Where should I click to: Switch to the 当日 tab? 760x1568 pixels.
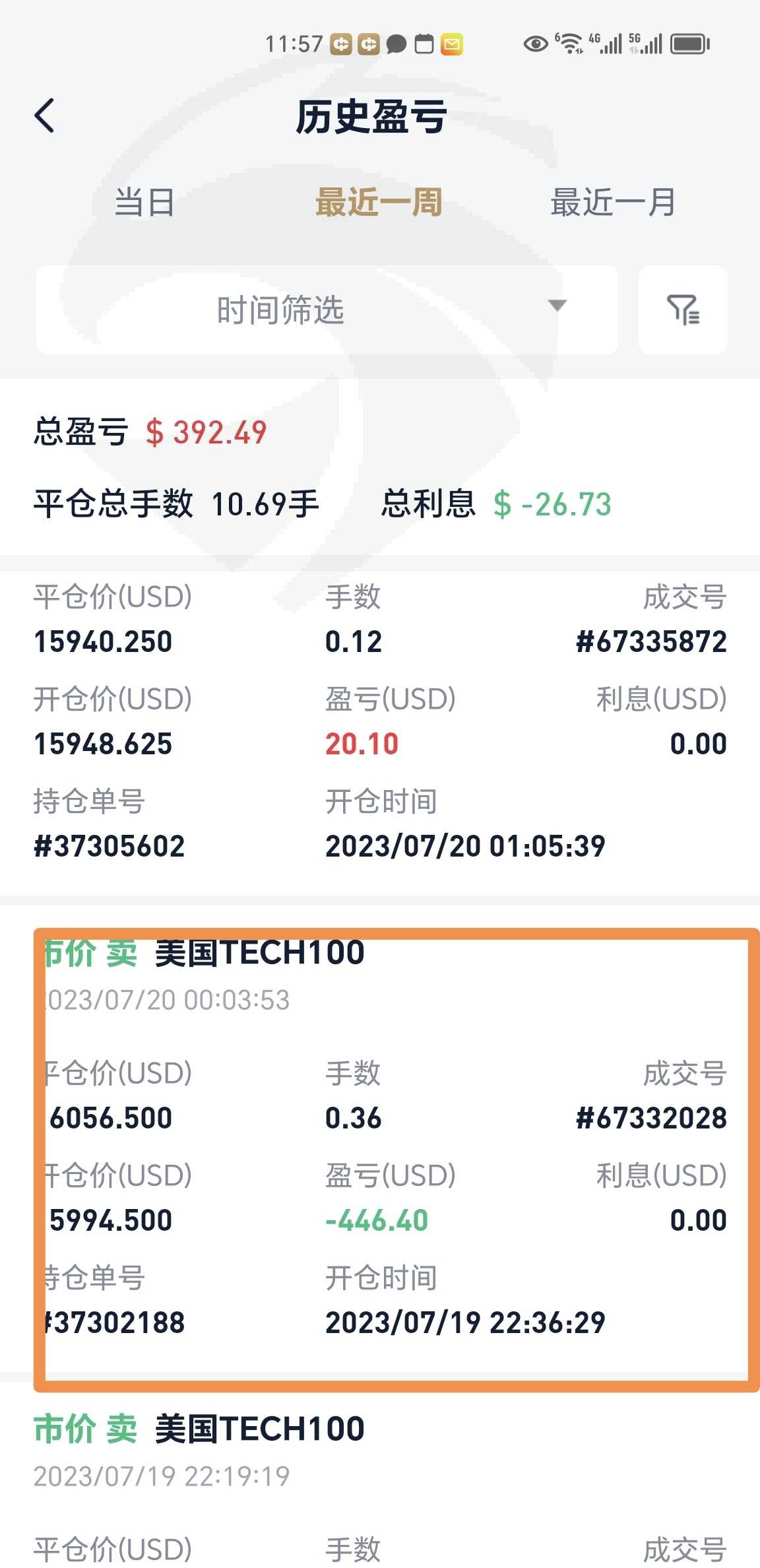click(x=144, y=203)
